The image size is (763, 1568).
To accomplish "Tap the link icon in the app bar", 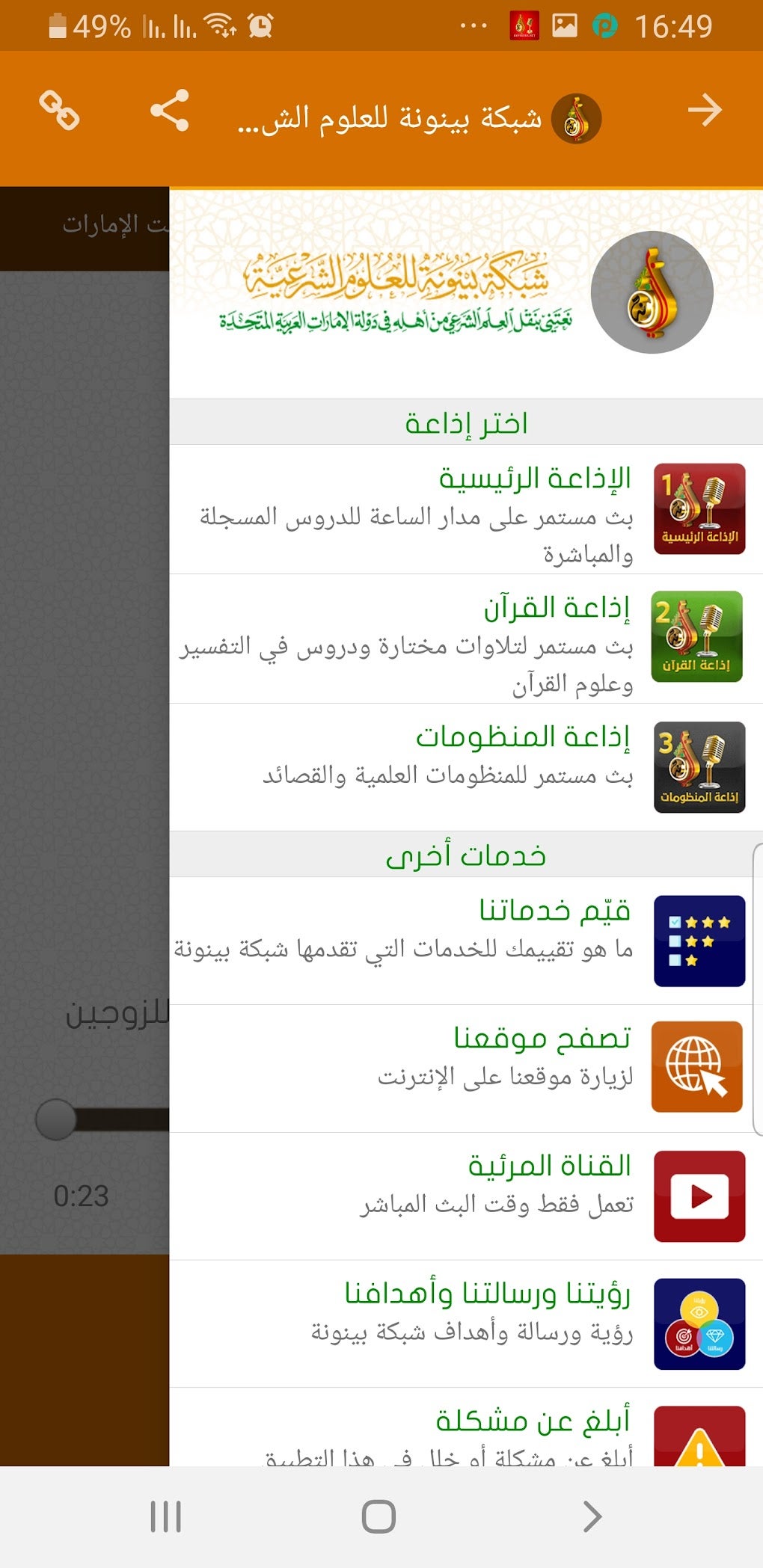I will tap(59, 111).
